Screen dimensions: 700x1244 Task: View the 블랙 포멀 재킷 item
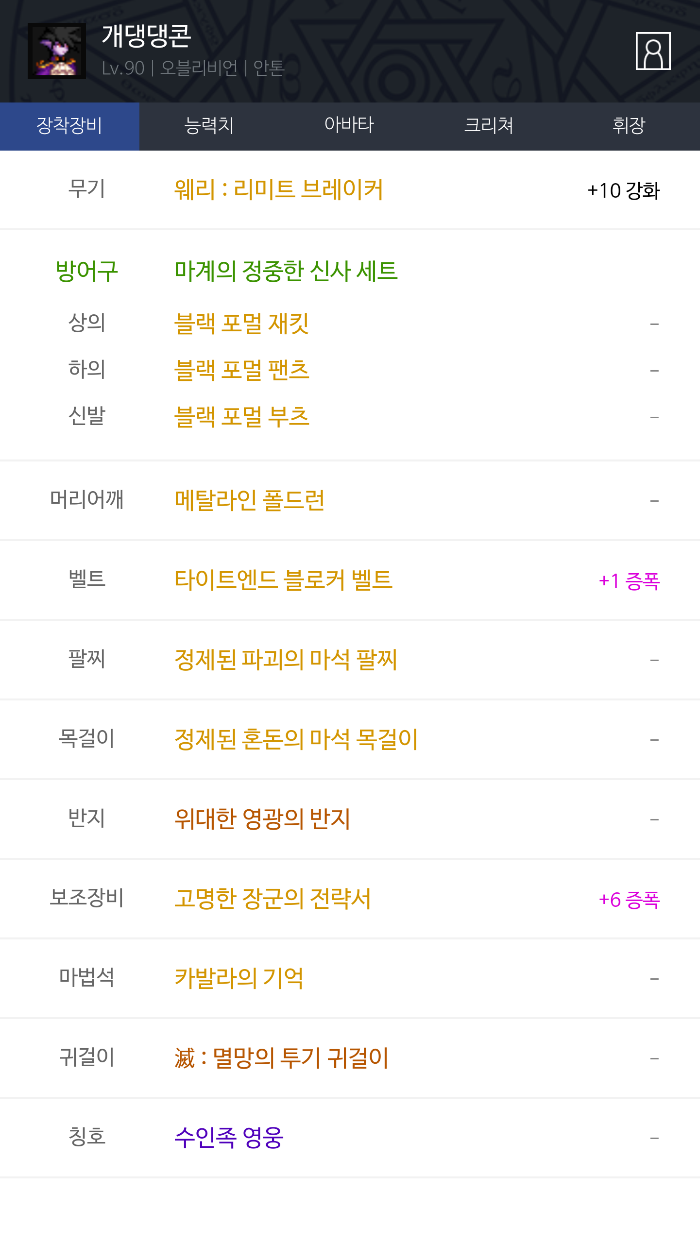coord(242,323)
